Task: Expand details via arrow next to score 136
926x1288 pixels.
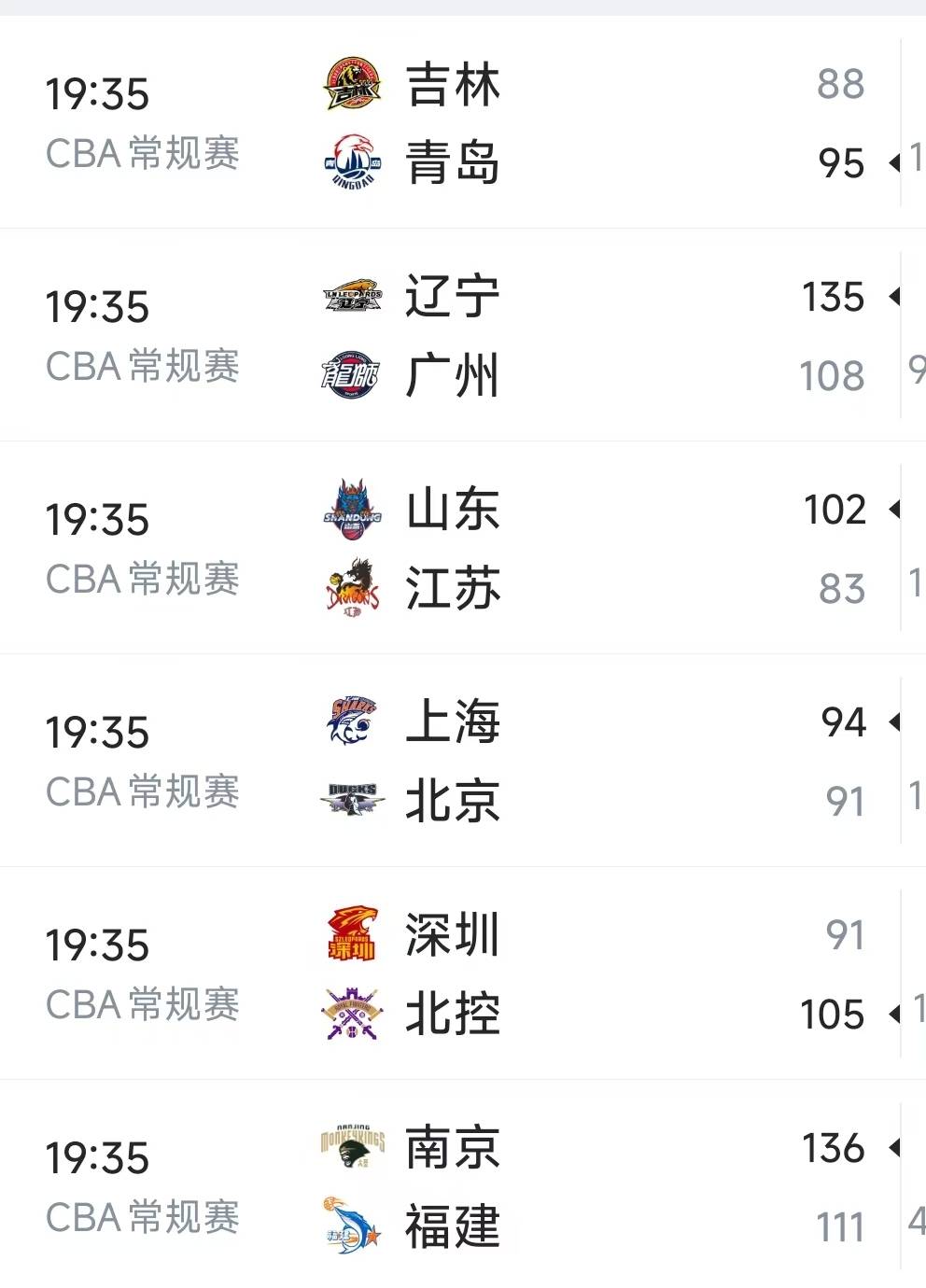Action: tap(894, 1149)
